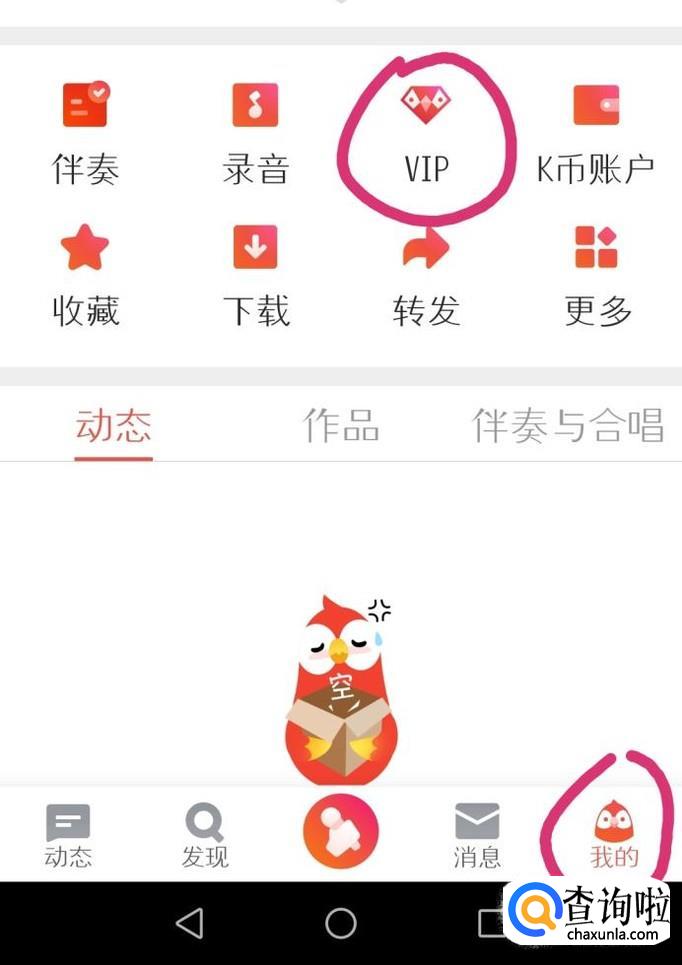This screenshot has height=965, width=682.
Task: Open 转发 reposts
Action: (426, 275)
